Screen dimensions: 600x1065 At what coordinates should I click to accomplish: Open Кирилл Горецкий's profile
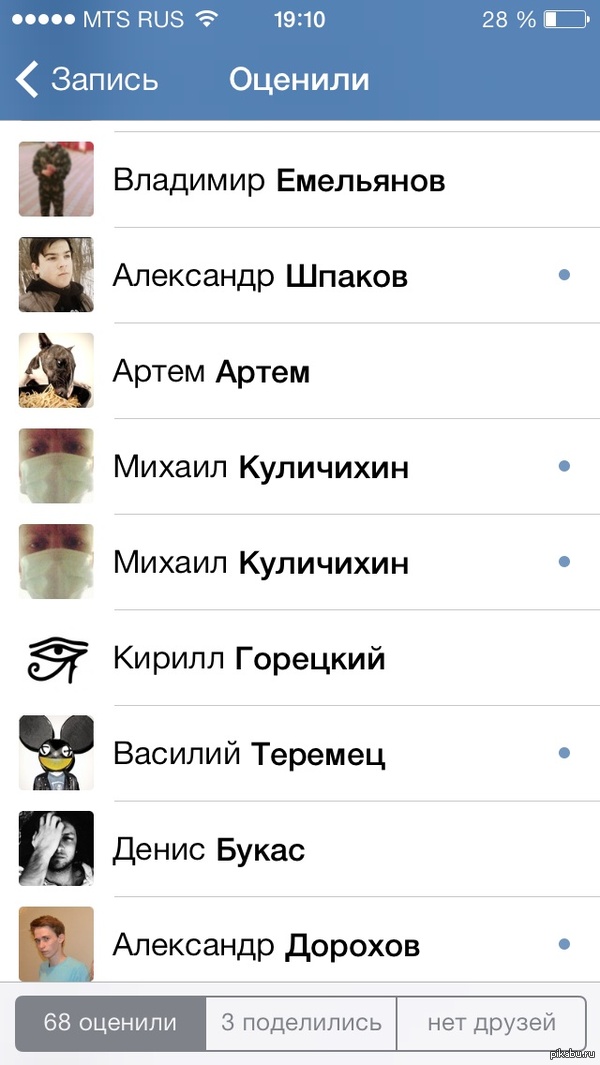[x=249, y=659]
